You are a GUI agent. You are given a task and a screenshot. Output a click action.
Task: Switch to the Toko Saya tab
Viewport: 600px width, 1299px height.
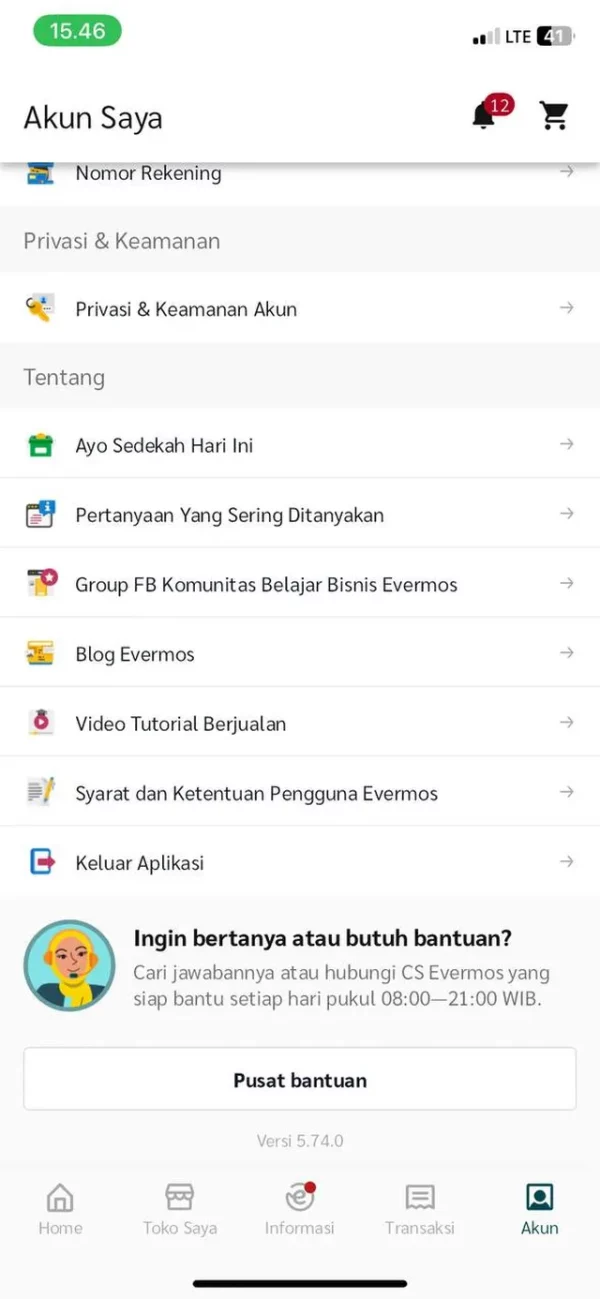click(180, 1209)
